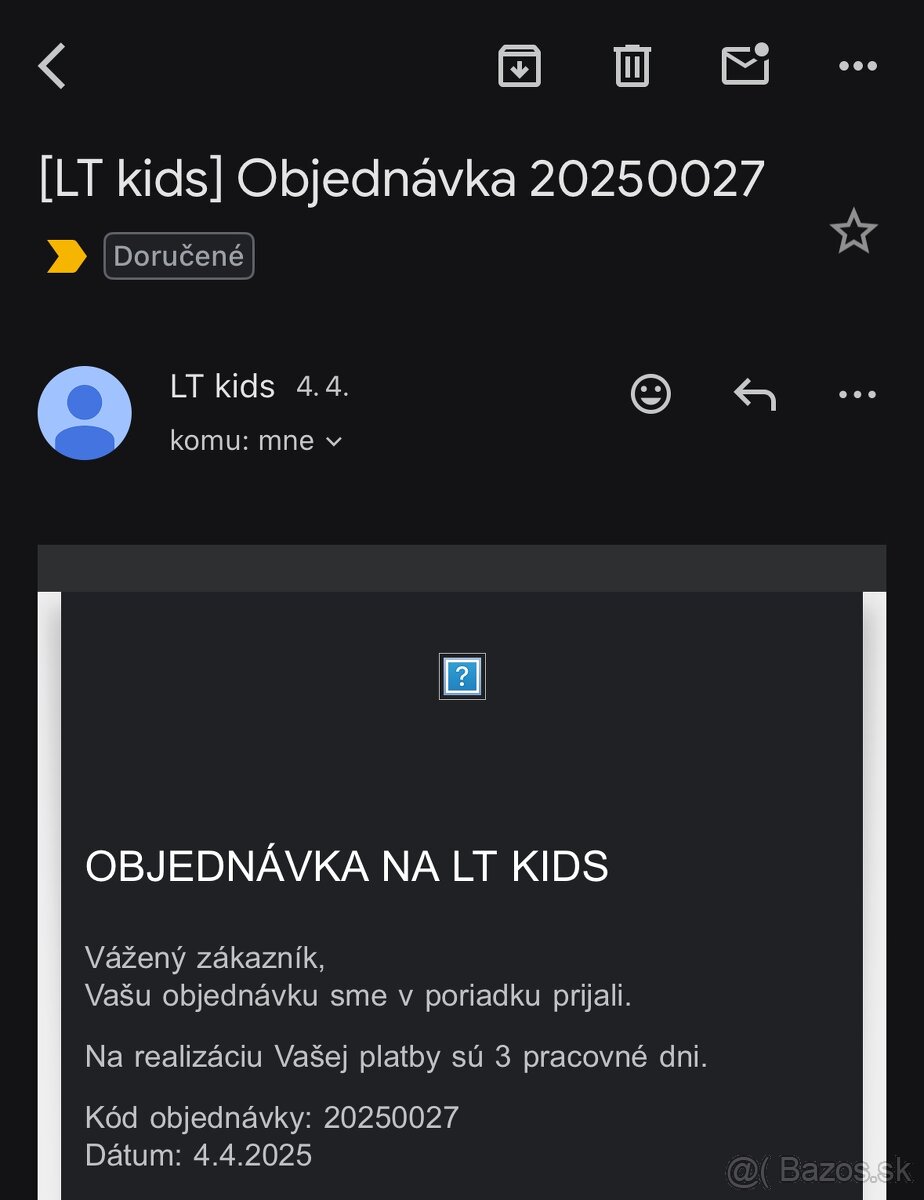924x1200 pixels.
Task: Reply to LT kids
Action: (755, 394)
